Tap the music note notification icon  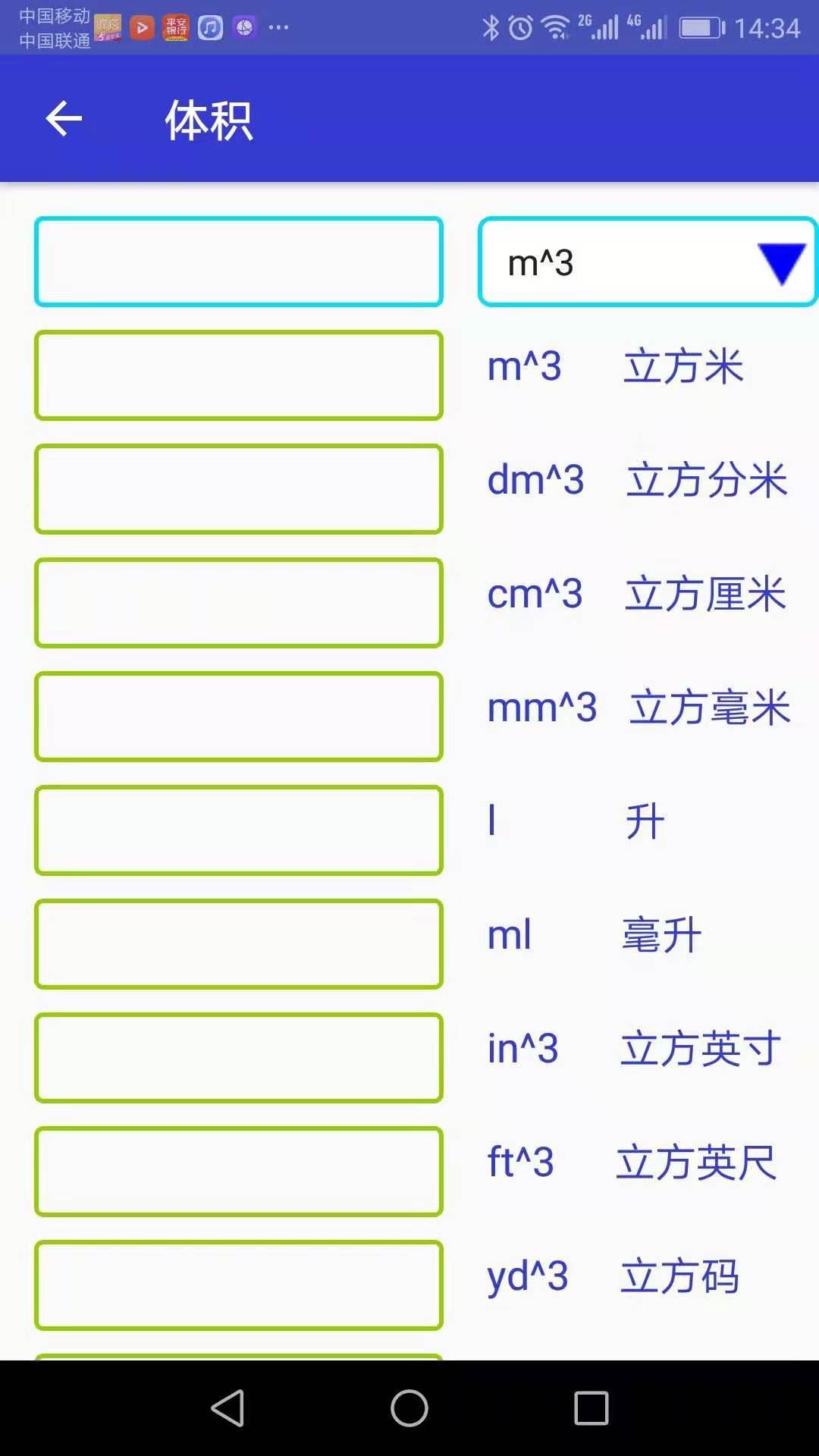click(210, 28)
